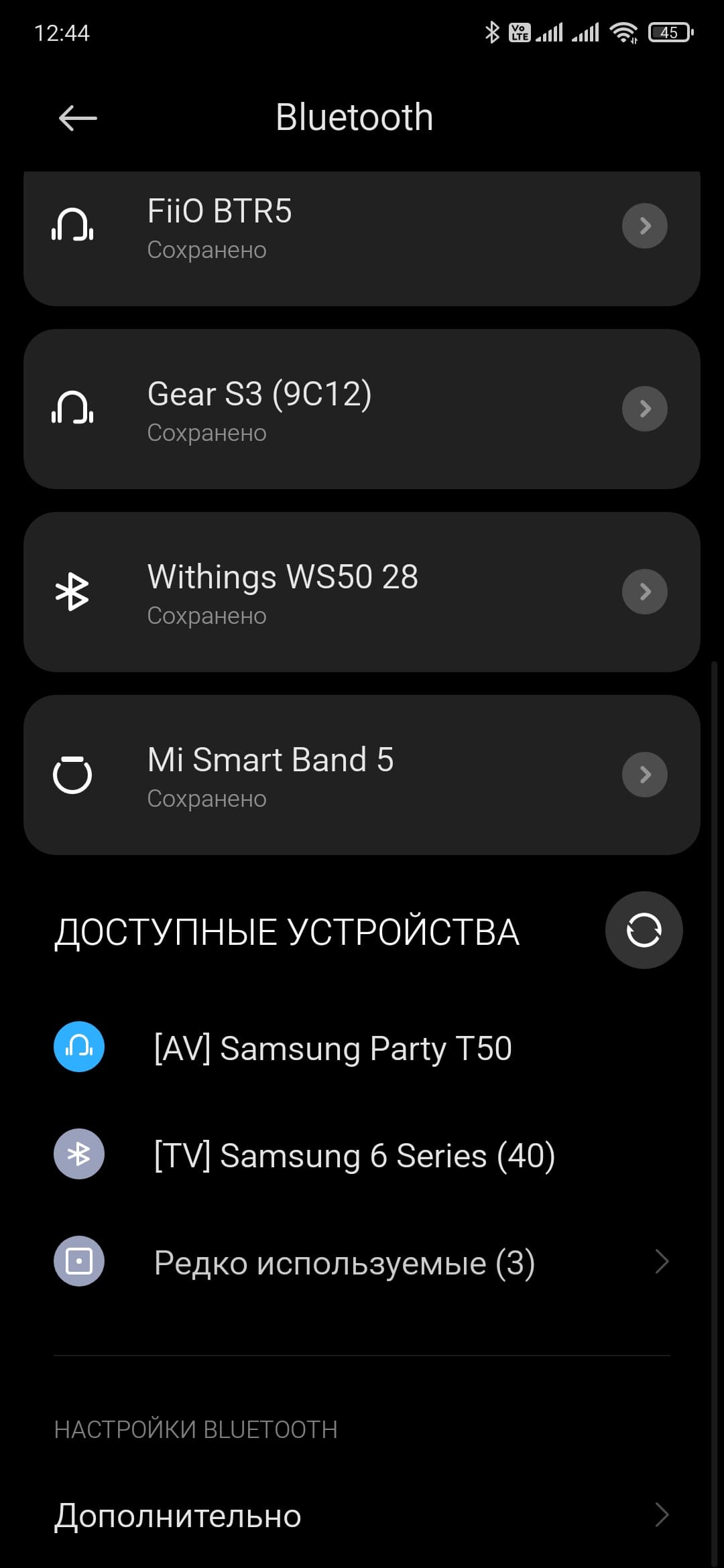Open details arrow for FiiO BTR5
The image size is (724, 1568).
coord(644,226)
